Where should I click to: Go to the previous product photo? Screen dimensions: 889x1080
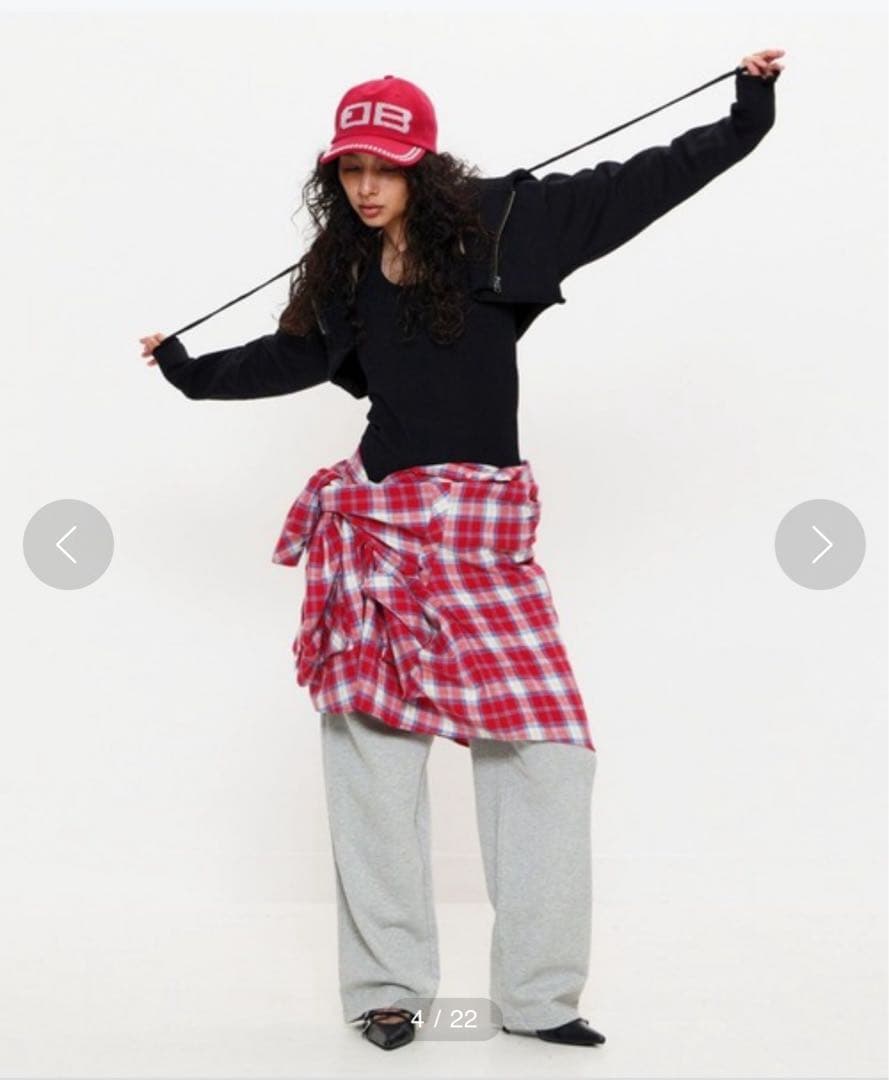coord(68,544)
